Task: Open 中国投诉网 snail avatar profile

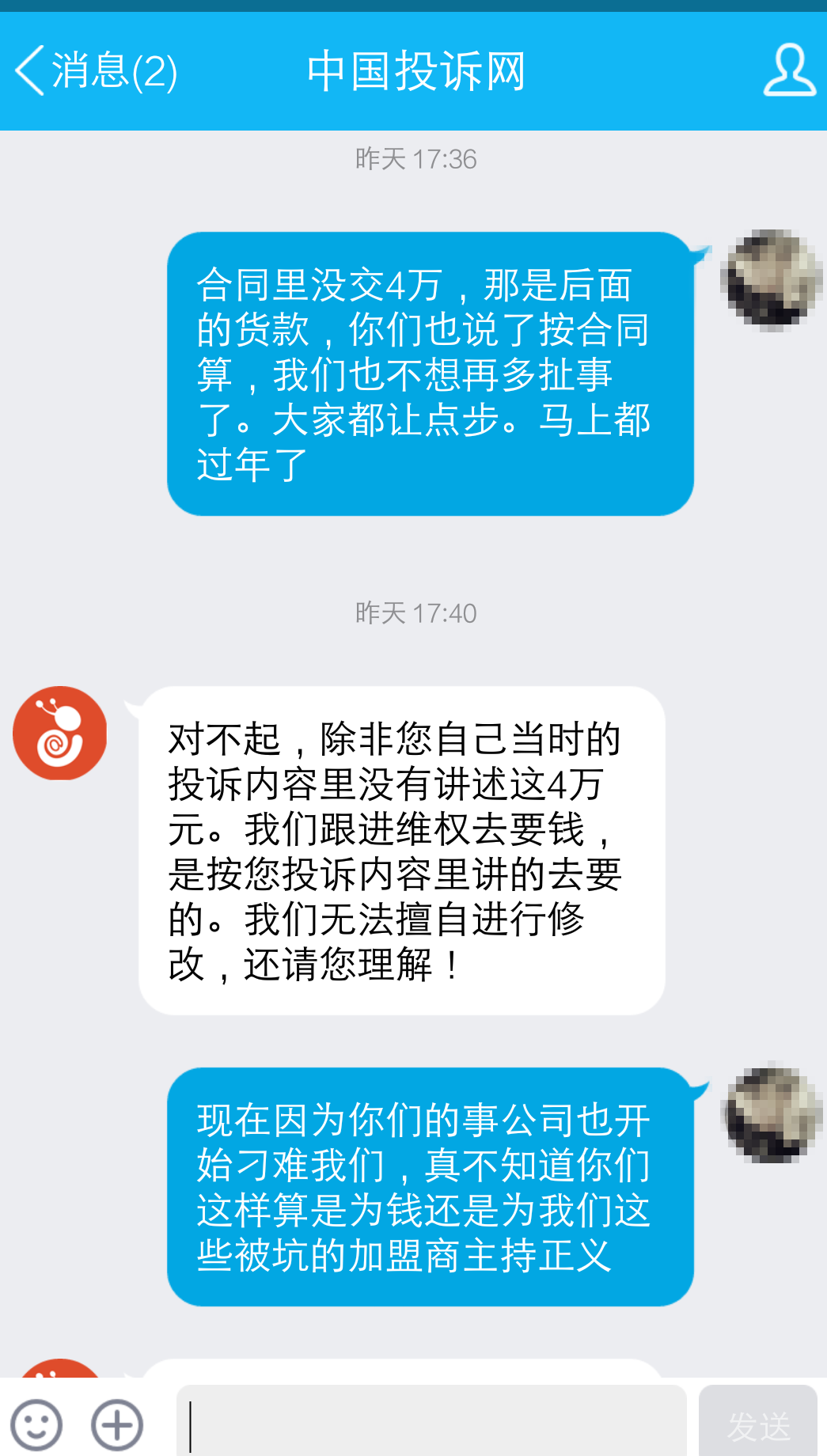Action: point(60,733)
